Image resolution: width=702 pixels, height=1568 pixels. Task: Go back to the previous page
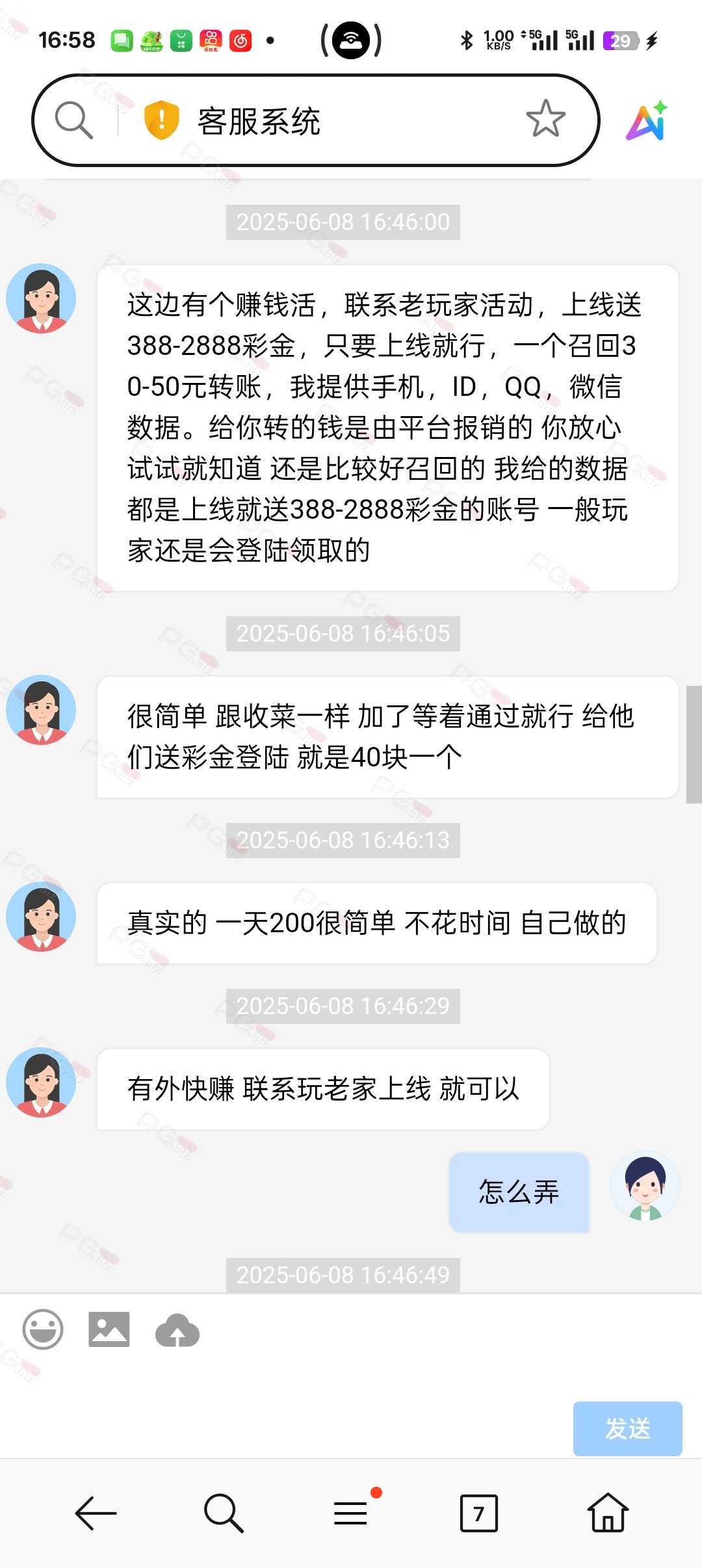[96, 1513]
